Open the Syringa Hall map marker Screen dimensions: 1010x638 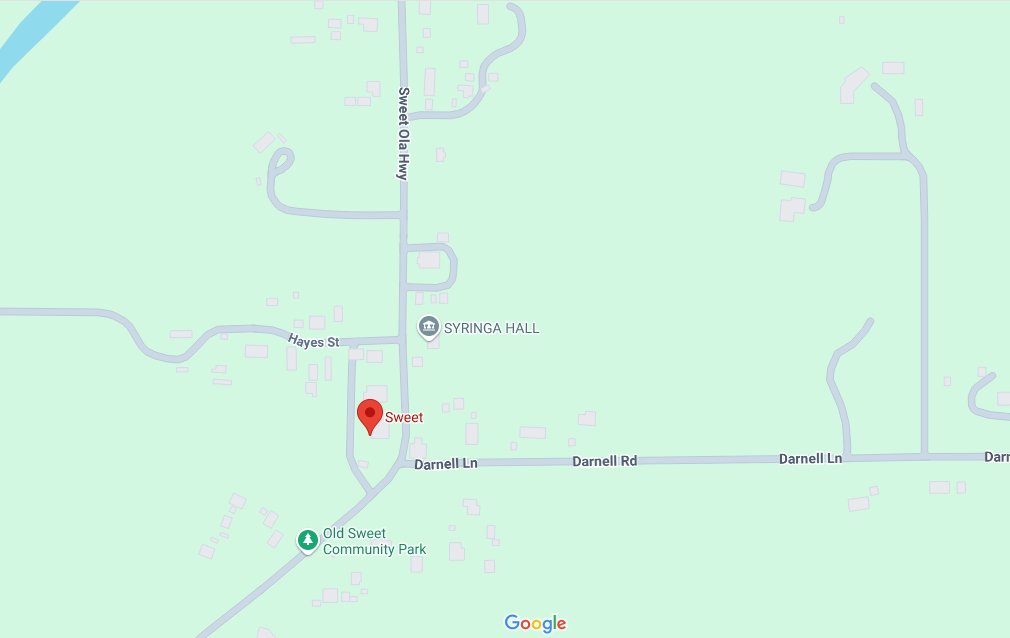pos(429,327)
